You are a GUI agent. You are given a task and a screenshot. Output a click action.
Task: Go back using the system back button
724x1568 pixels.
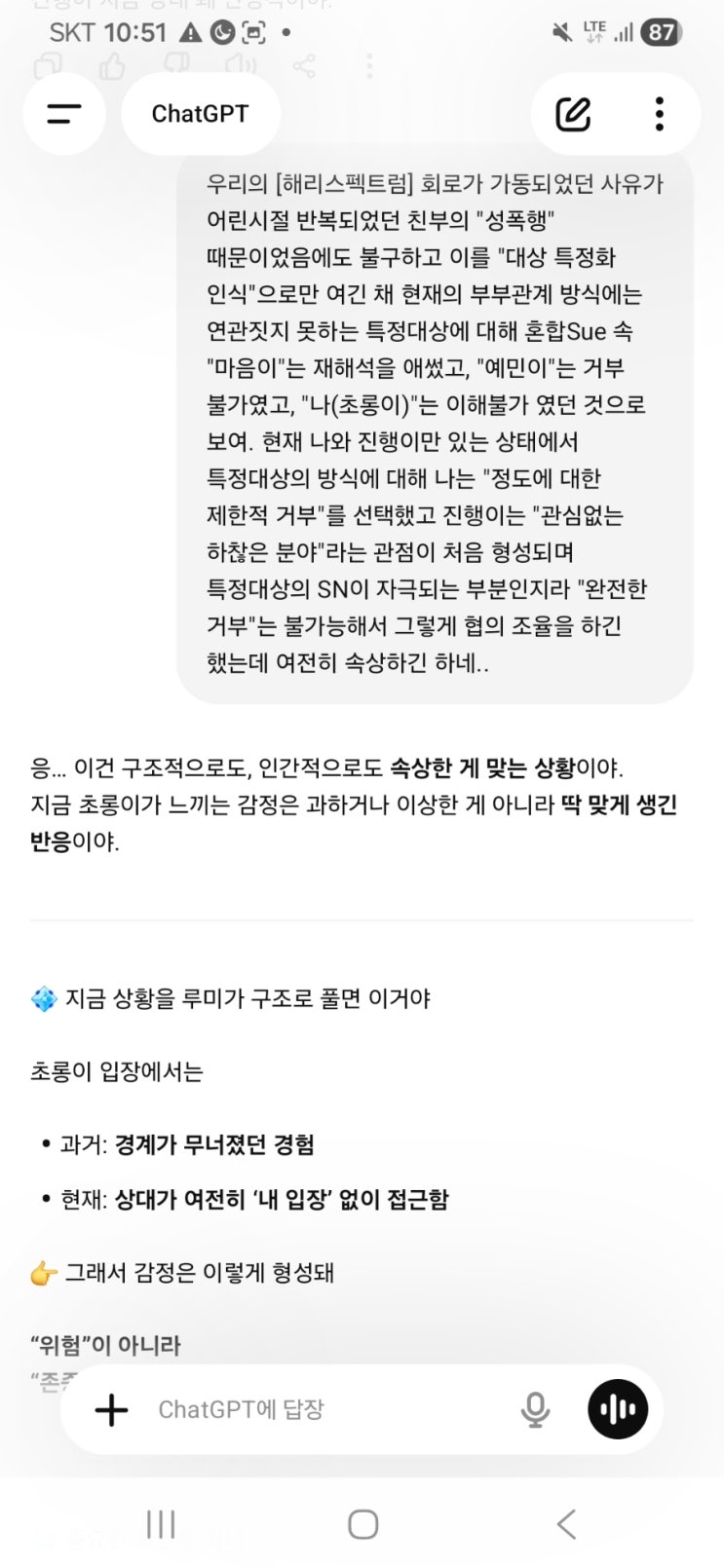pos(566,1524)
